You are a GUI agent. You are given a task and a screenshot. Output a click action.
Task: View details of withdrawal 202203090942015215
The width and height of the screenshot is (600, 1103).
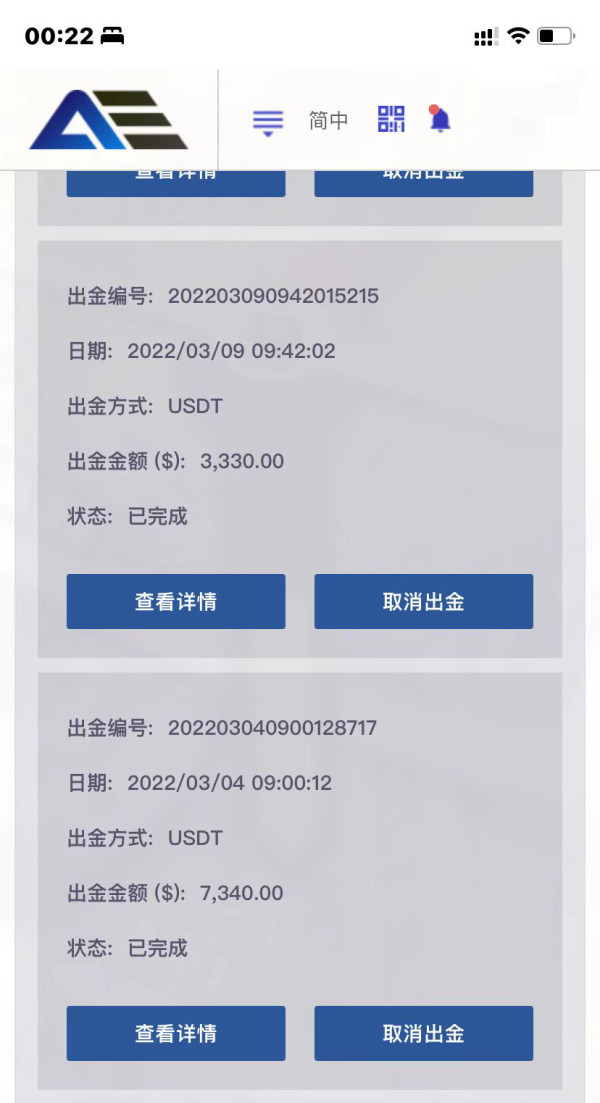pos(176,601)
